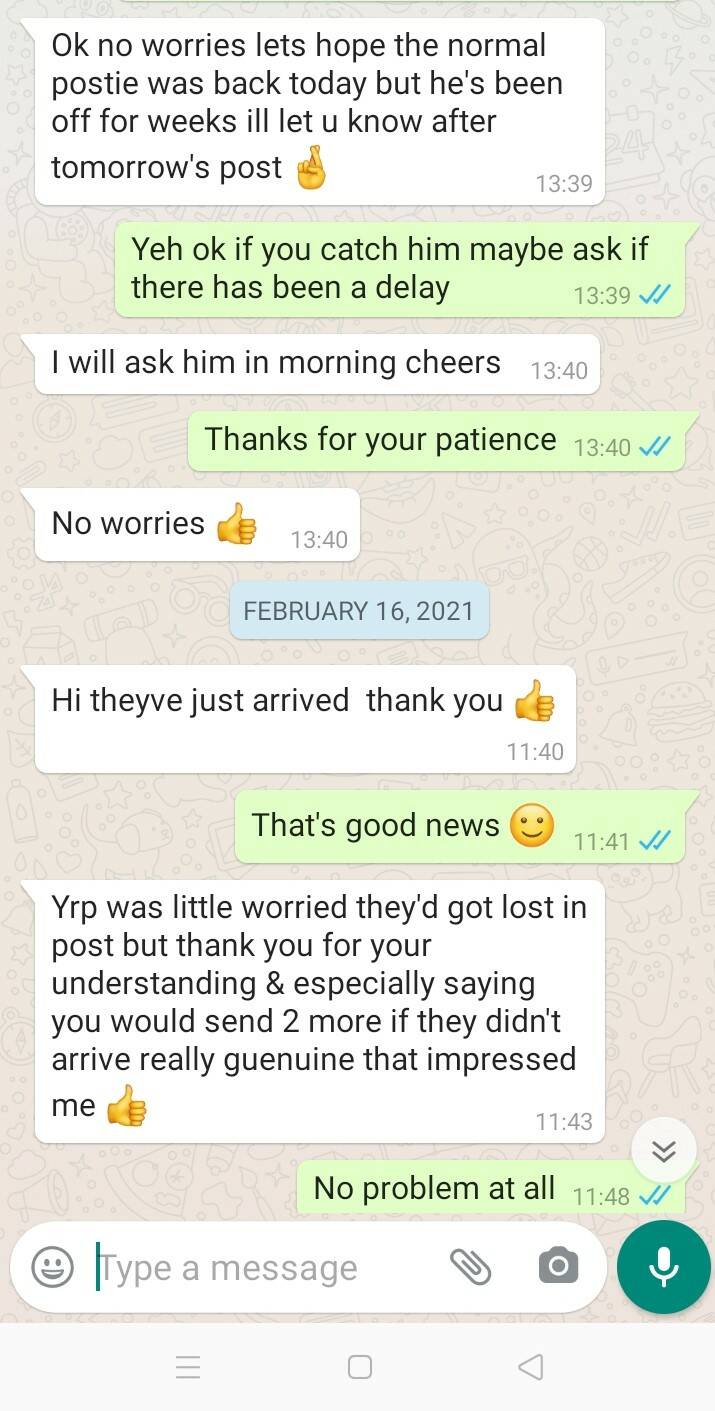This screenshot has height=1411, width=715.
Task: Go back with the system back button
Action: tap(531, 1367)
